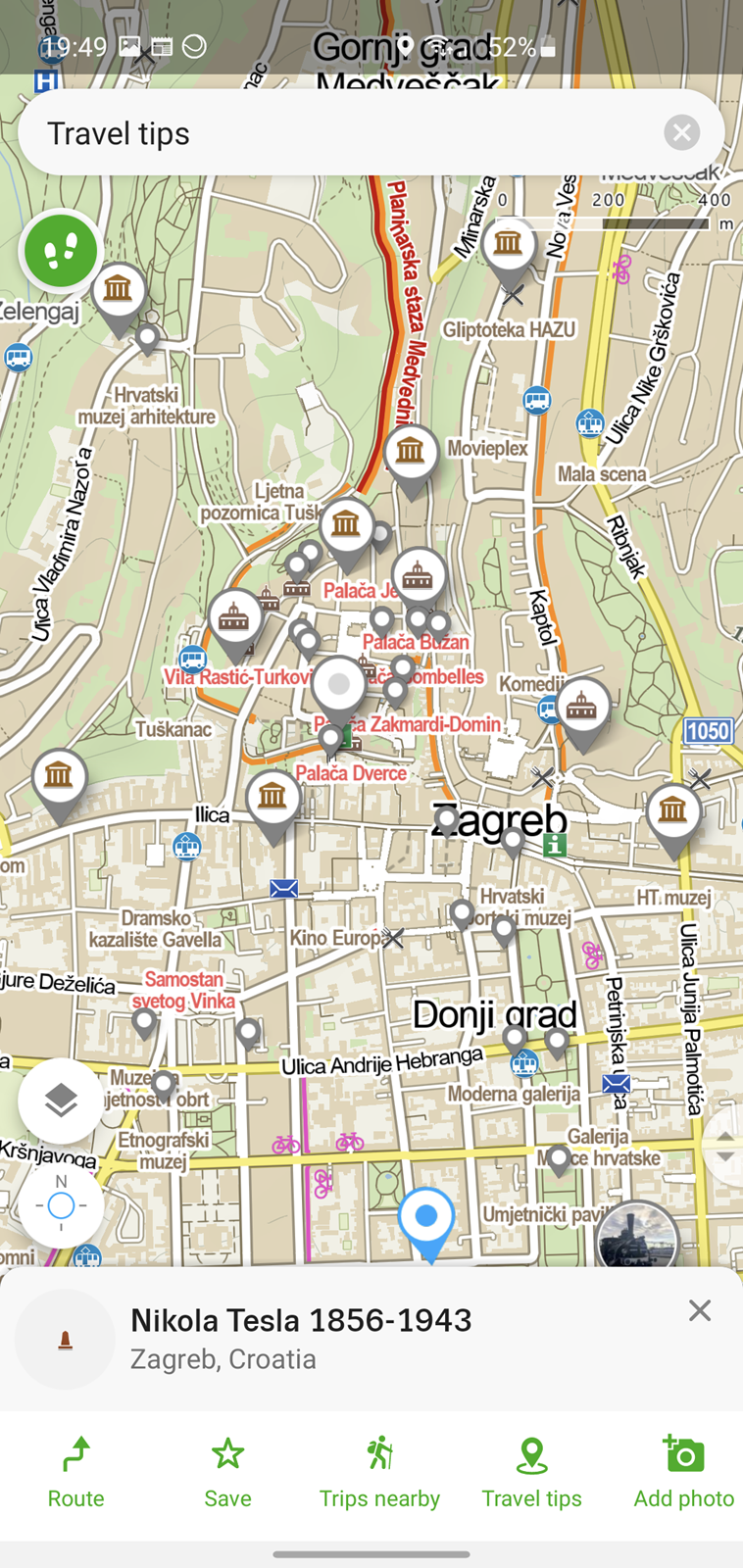Get a route to Nikola Tesla
Image resolution: width=743 pixels, height=1568 pixels.
[x=75, y=1473]
